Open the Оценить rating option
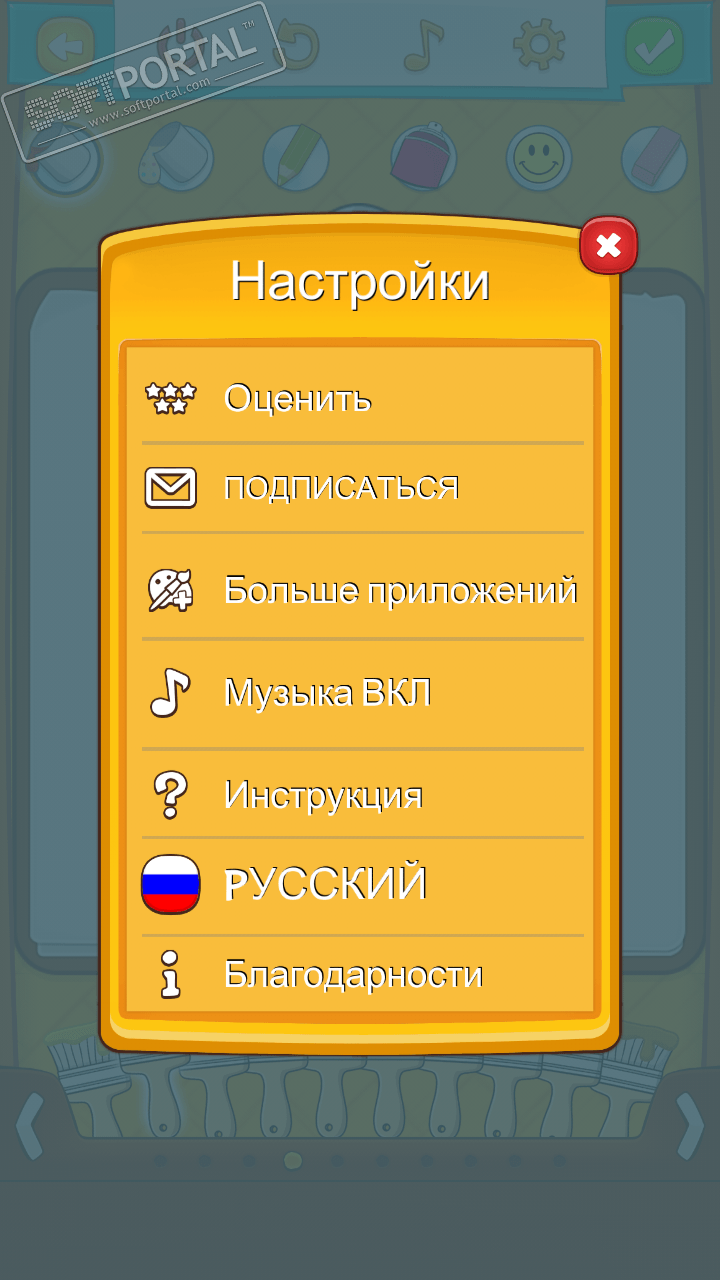 pos(362,398)
